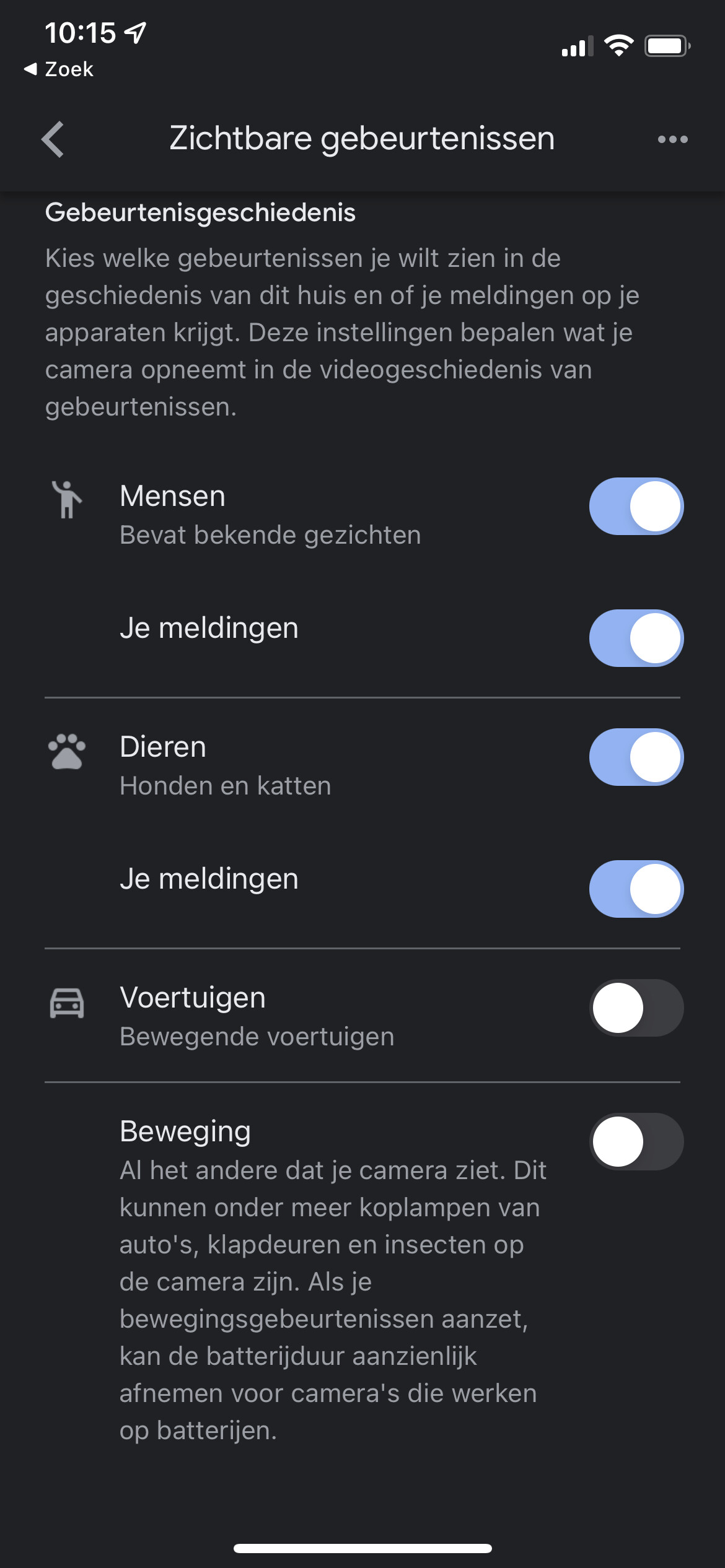Disable the Dieren events toggle
This screenshot has height=1568, width=725.
coord(636,757)
